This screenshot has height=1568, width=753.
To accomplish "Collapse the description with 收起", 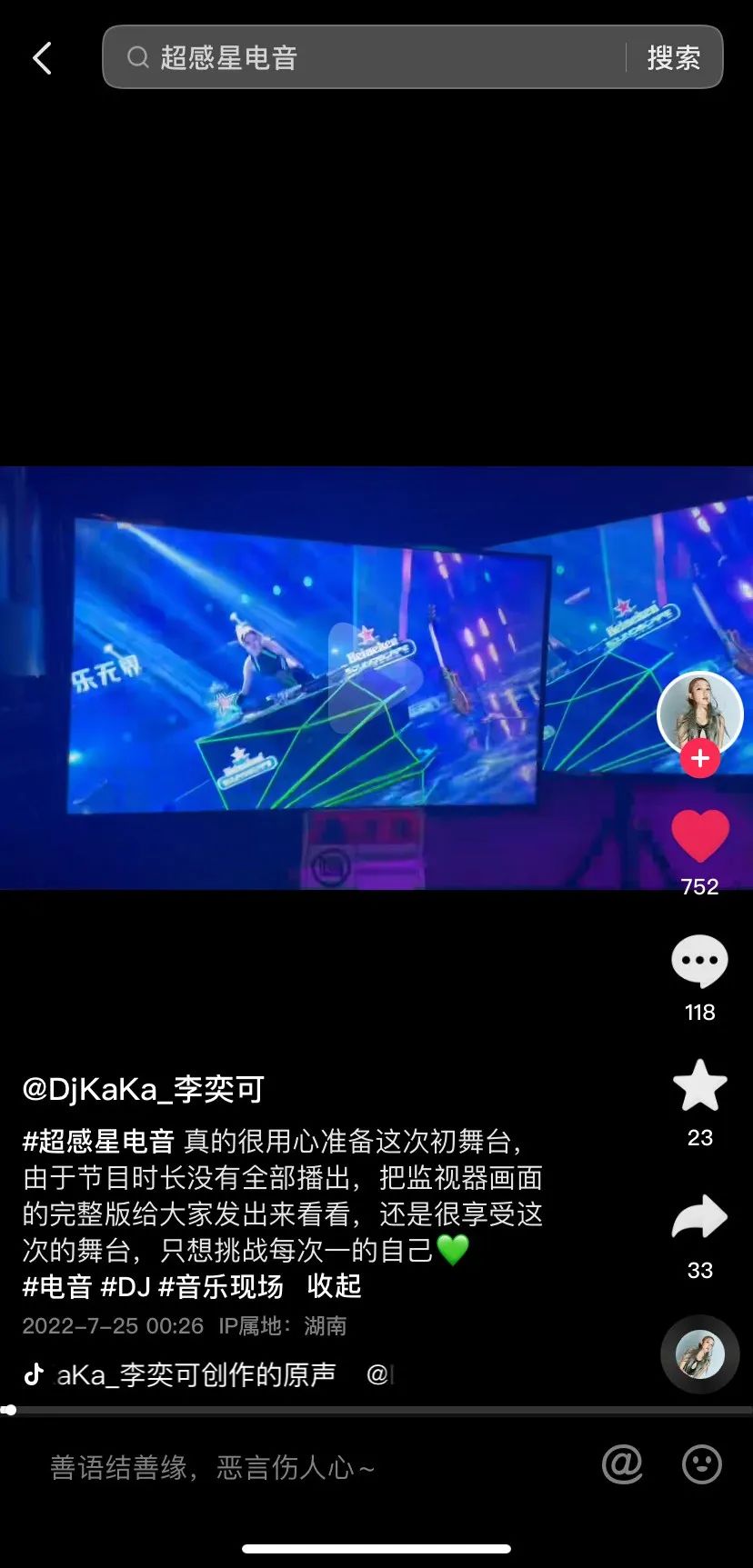I will click(334, 1286).
